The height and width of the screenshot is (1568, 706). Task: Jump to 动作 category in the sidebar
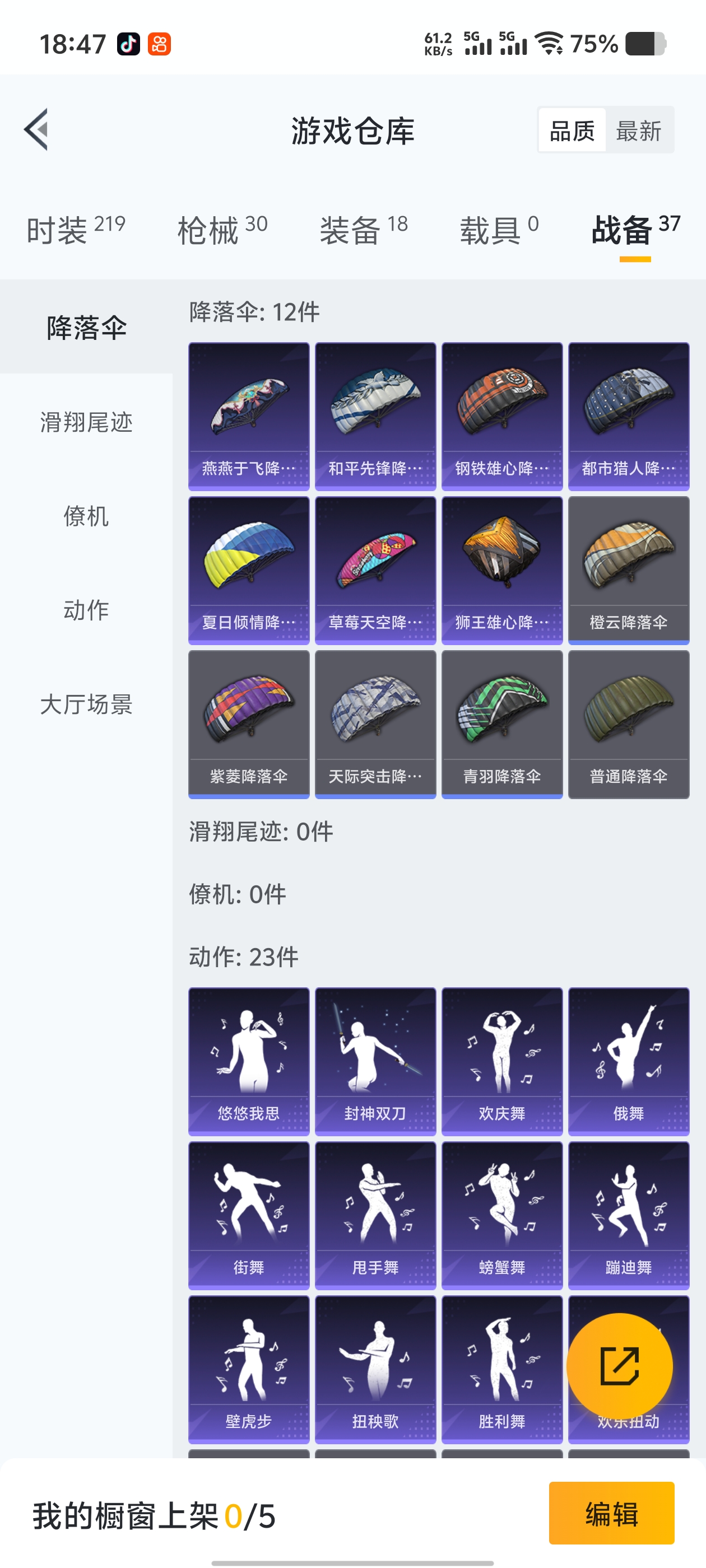86,609
